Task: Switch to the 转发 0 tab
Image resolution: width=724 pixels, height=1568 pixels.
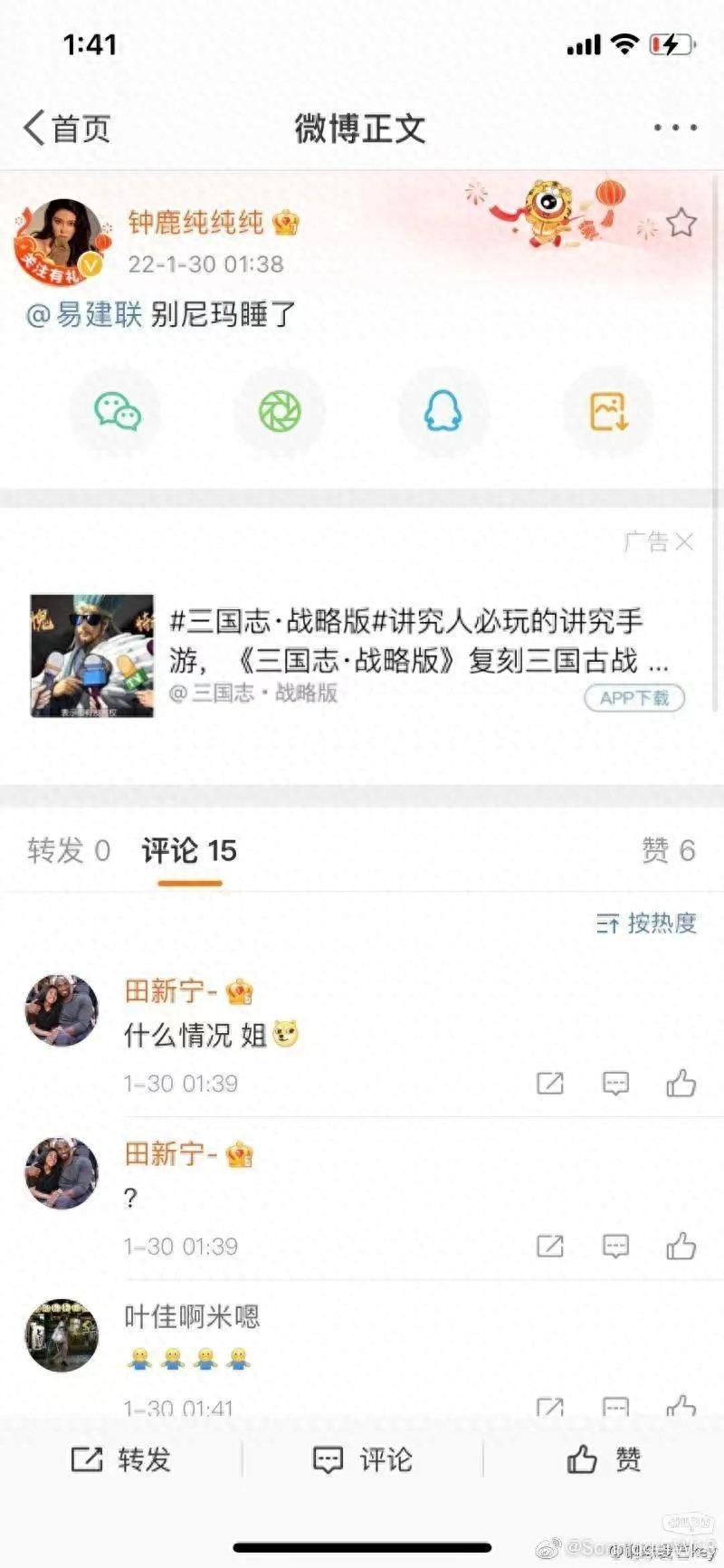Action: point(69,851)
